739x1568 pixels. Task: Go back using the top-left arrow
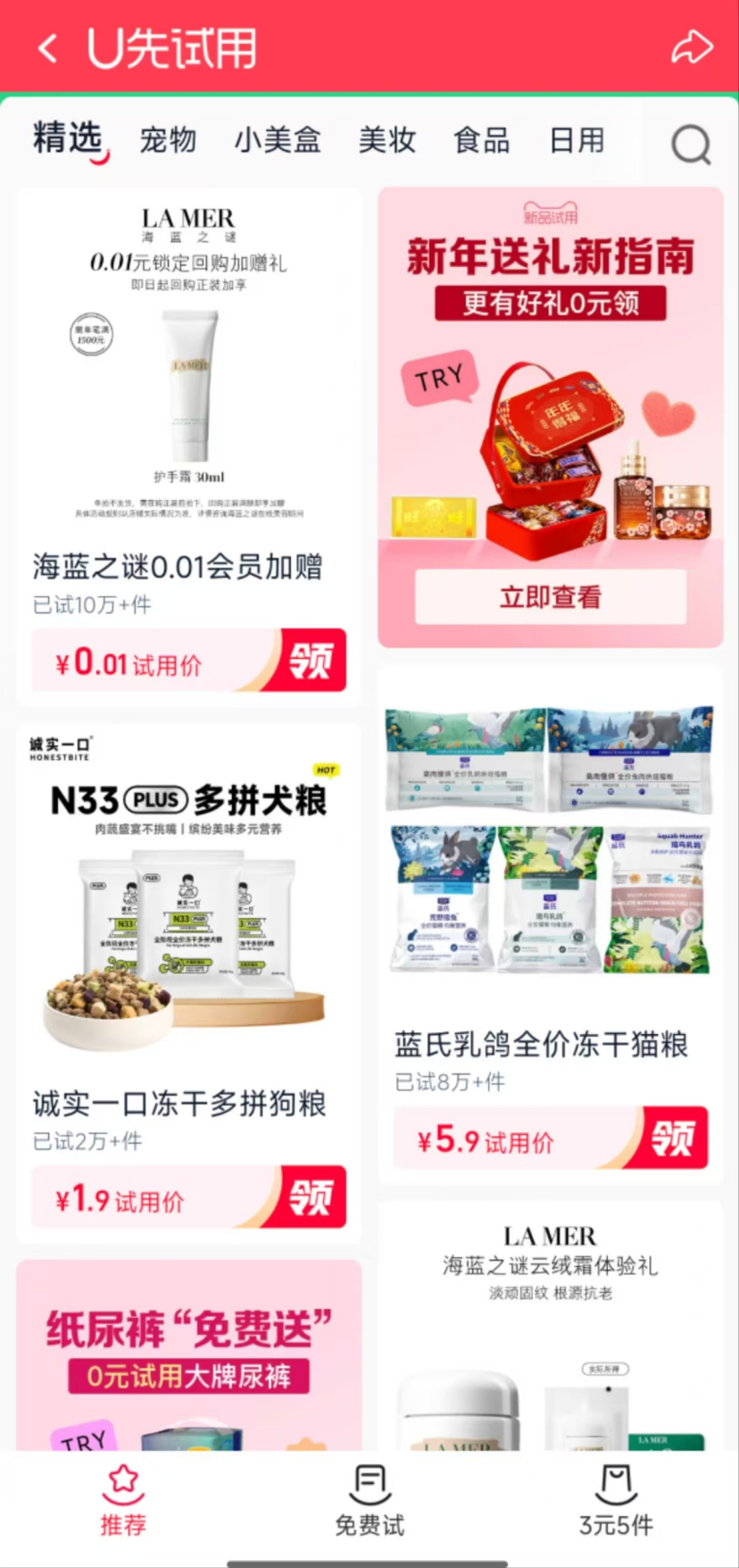48,48
